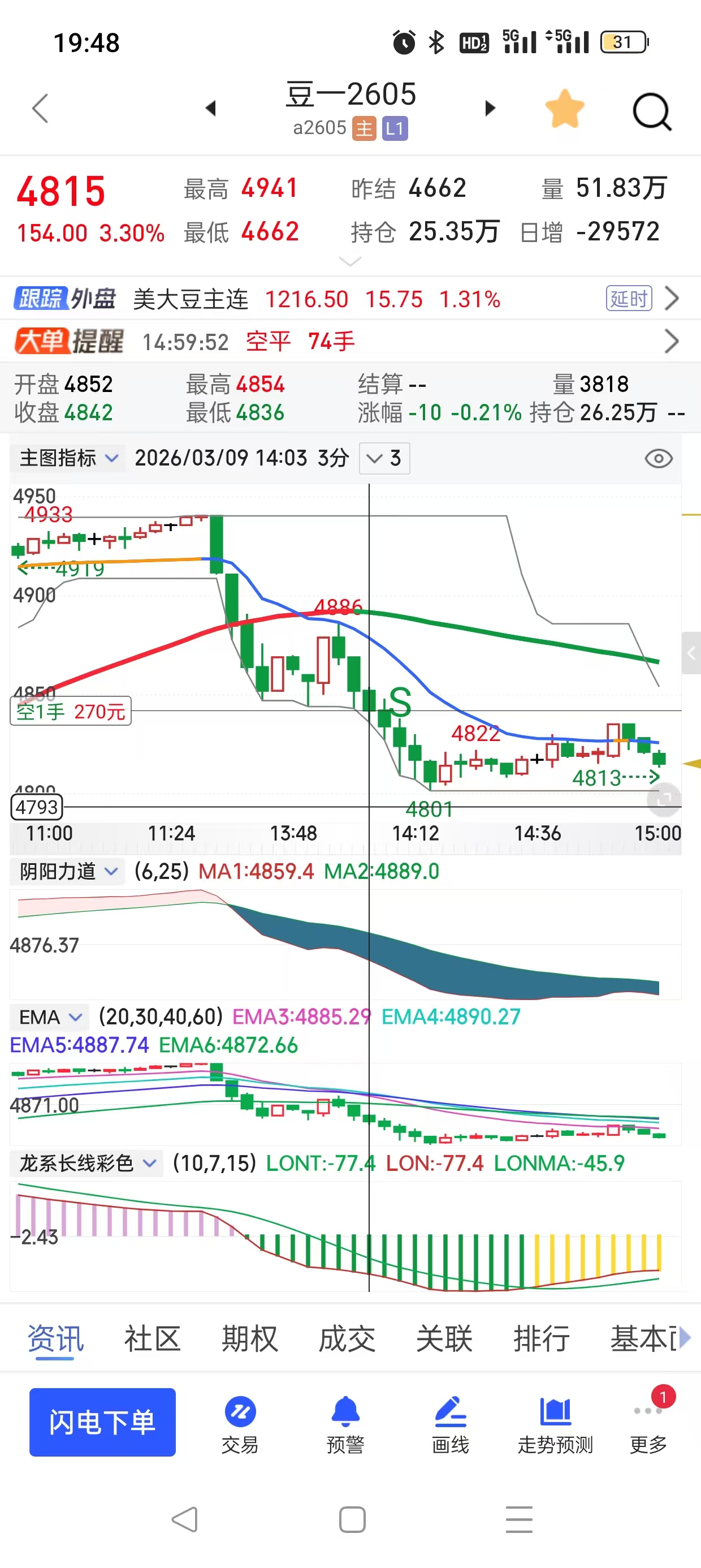Tap the 闪电下单 quick order button
701x1568 pixels.
tap(102, 1422)
